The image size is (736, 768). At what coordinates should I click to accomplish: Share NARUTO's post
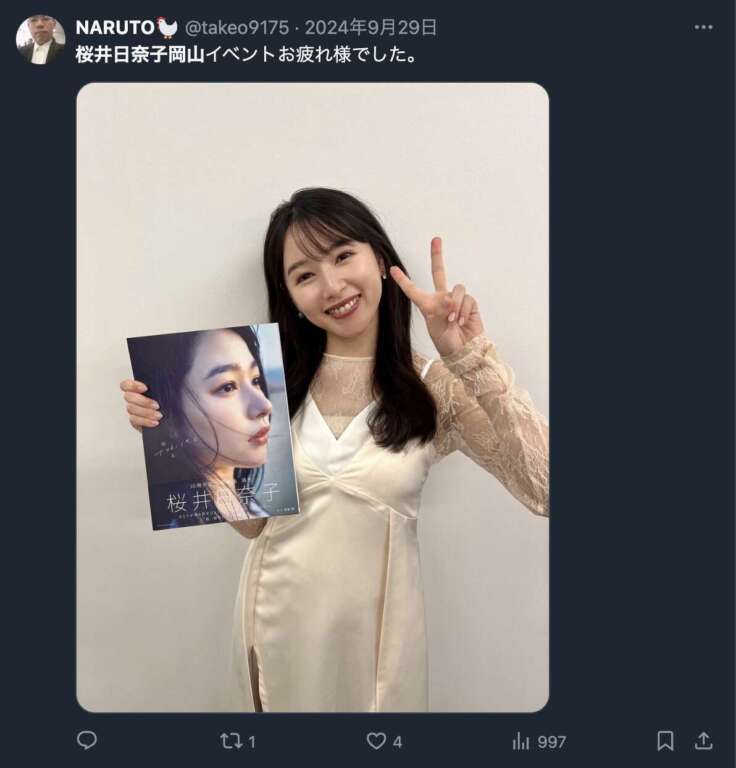[704, 741]
